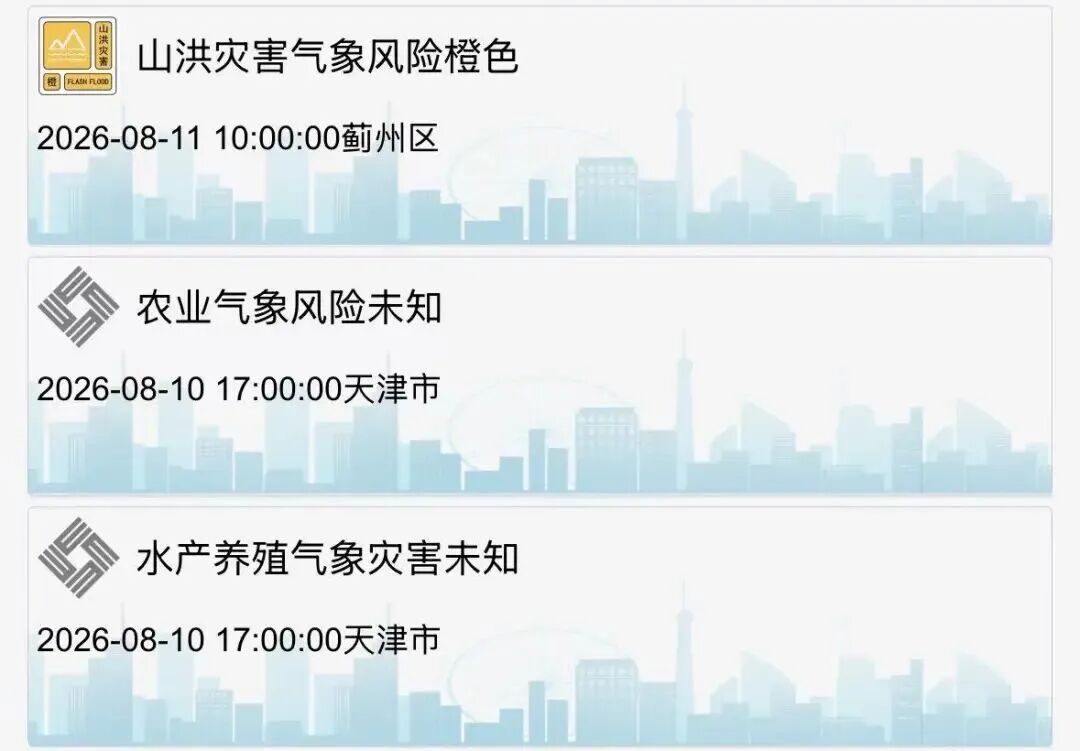Open the 水产养殖气象灾害未知 warning card
This screenshot has width=1080, height=751.
click(x=540, y=626)
